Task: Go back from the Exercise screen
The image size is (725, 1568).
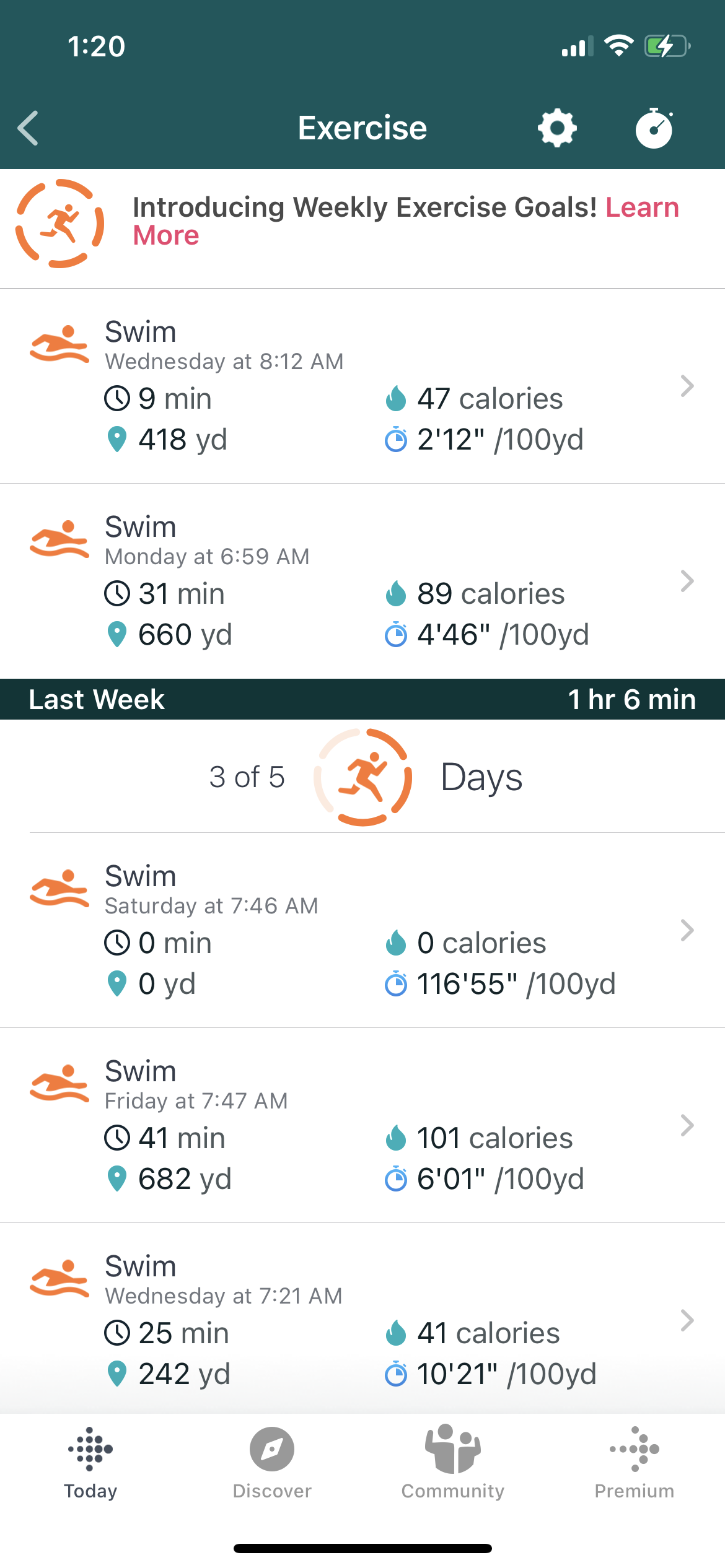Action: click(x=29, y=128)
